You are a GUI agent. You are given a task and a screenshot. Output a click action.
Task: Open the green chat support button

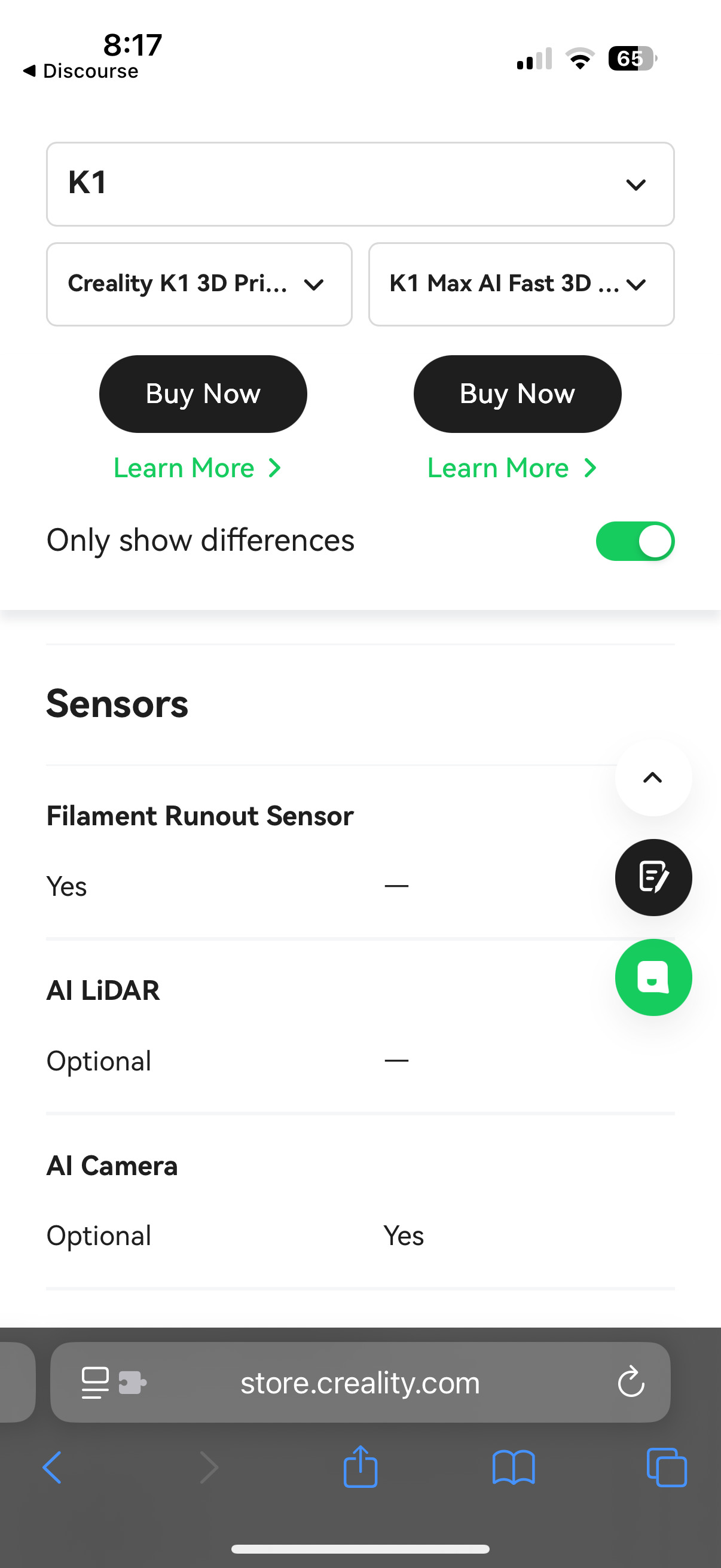653,977
